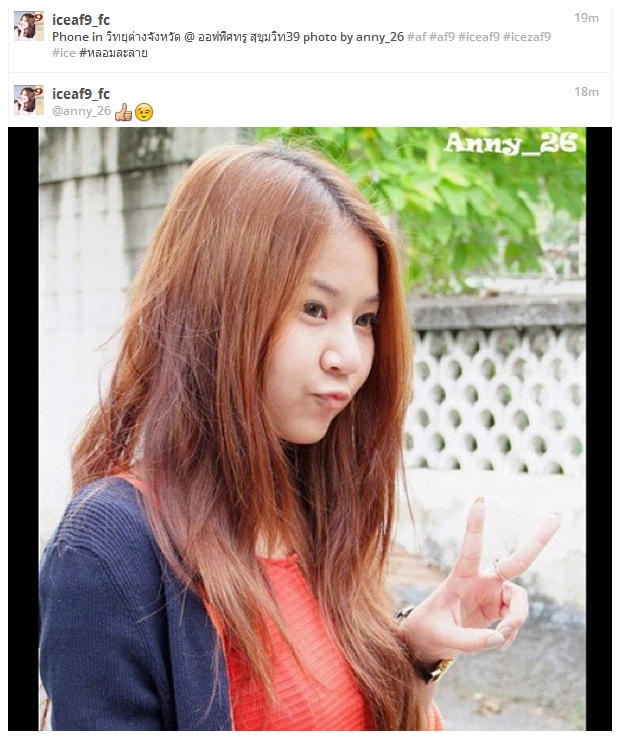Open the #iceaf9 hashtag
This screenshot has height=739, width=620.
(478, 37)
